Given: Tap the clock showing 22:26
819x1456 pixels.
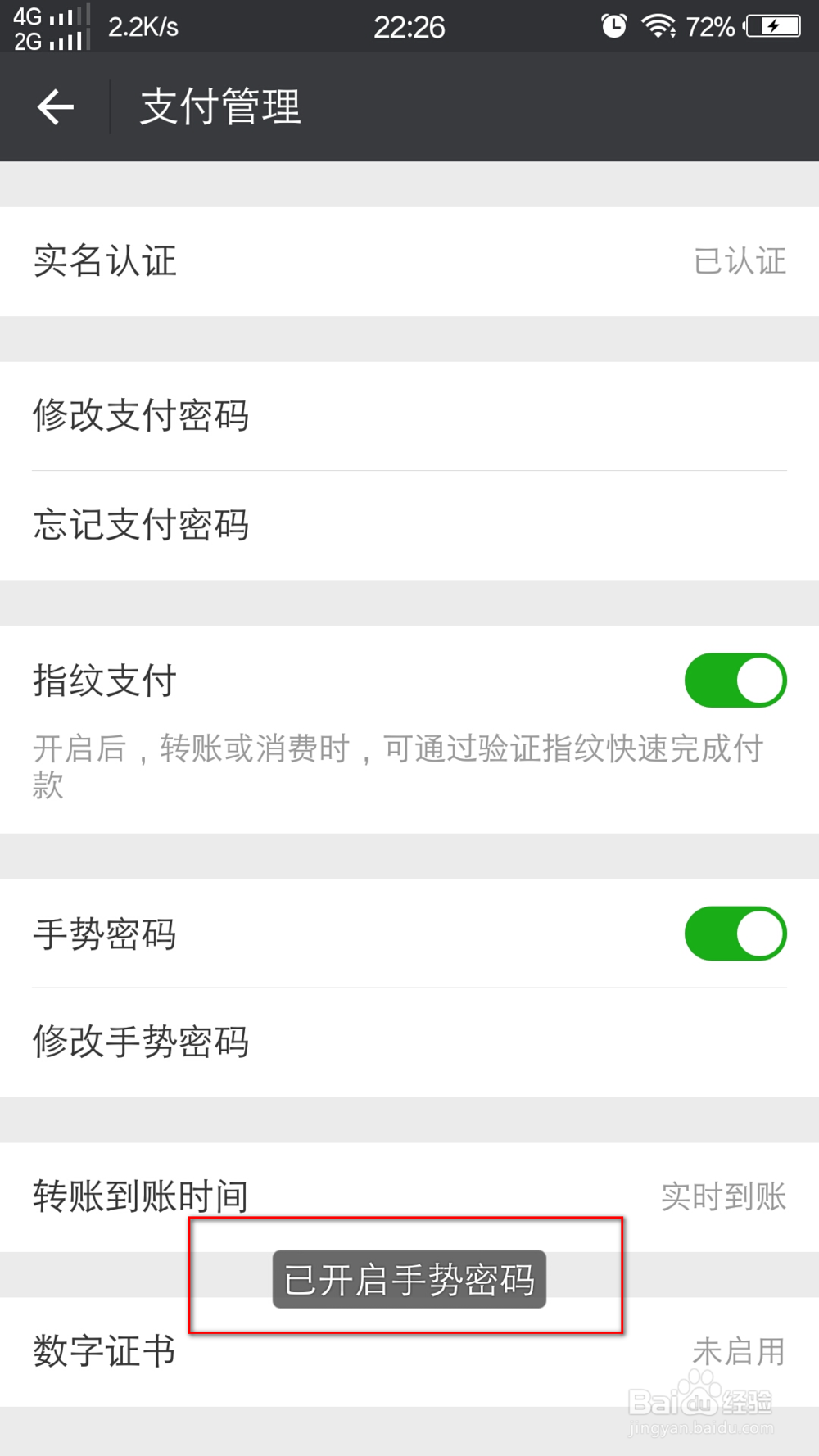Looking at the screenshot, I should (x=409, y=26).
